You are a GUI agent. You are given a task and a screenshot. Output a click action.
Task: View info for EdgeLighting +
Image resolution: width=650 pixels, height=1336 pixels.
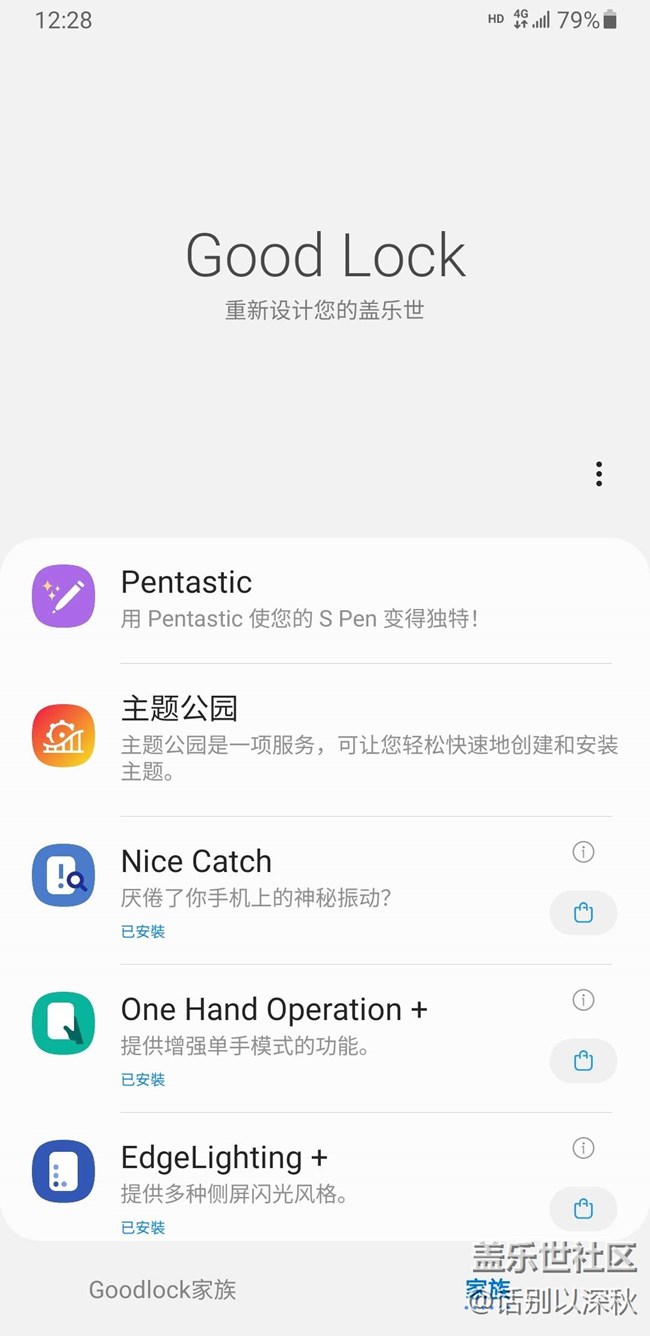[x=583, y=1148]
